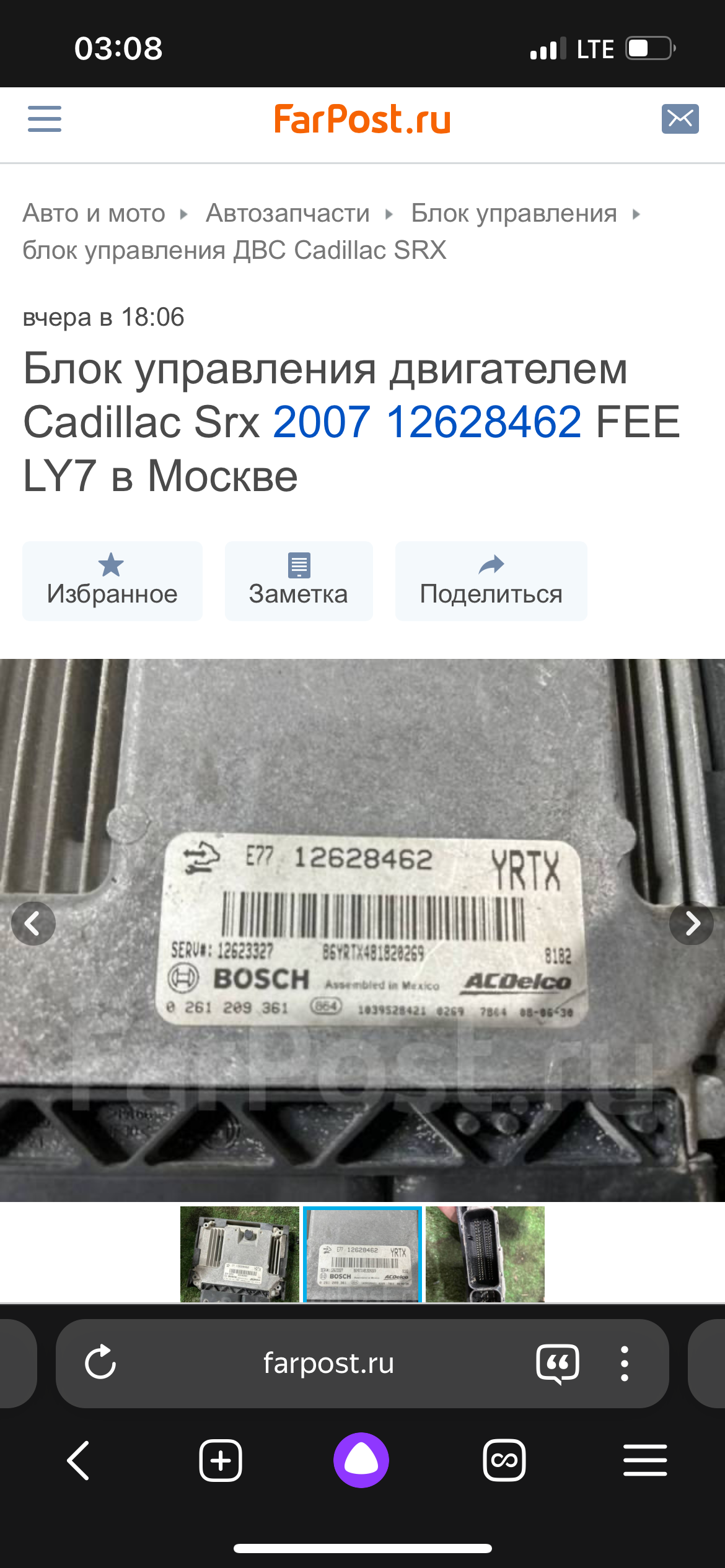725x1568 pixels.
Task: Open the Блок управления breadcrumb
Action: pos(514,214)
